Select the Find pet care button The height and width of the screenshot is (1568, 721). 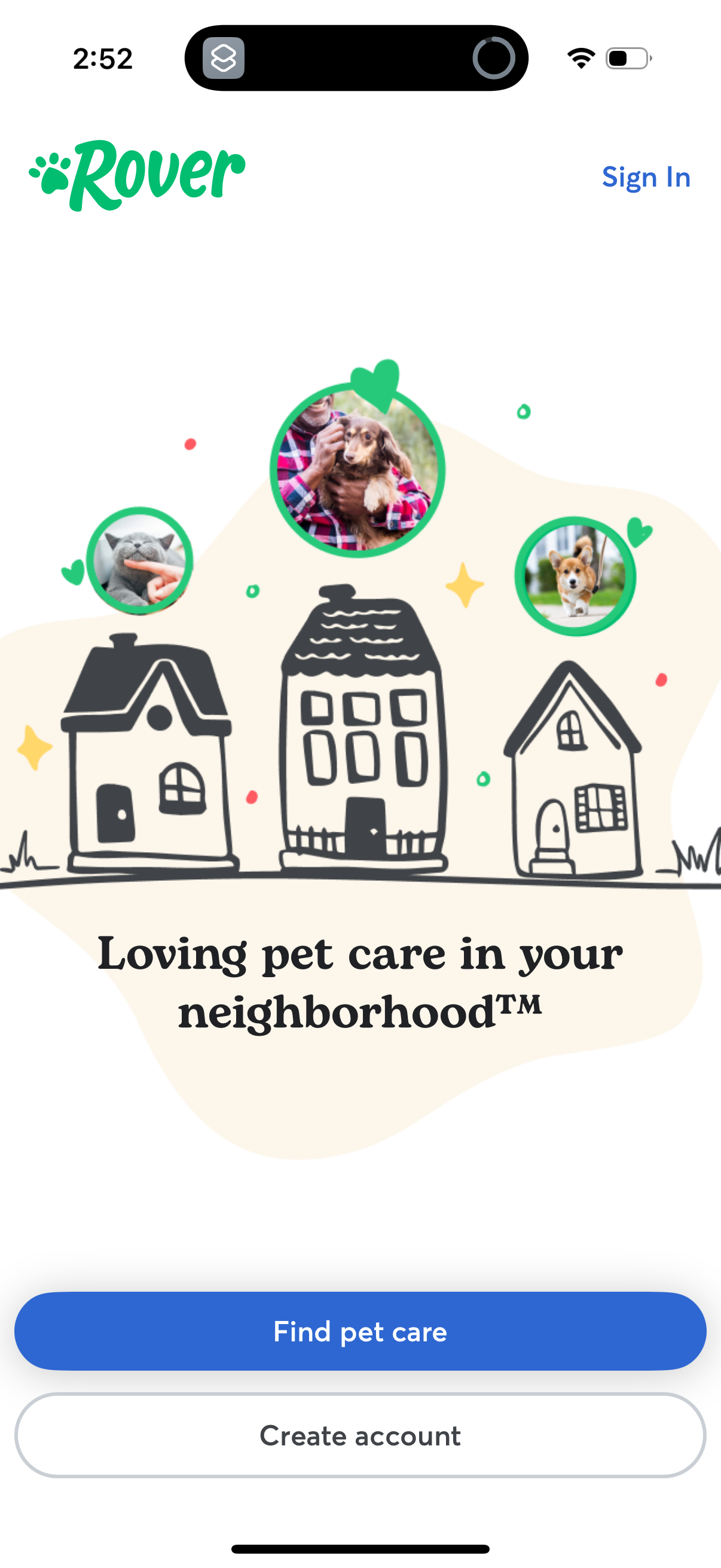click(360, 1331)
